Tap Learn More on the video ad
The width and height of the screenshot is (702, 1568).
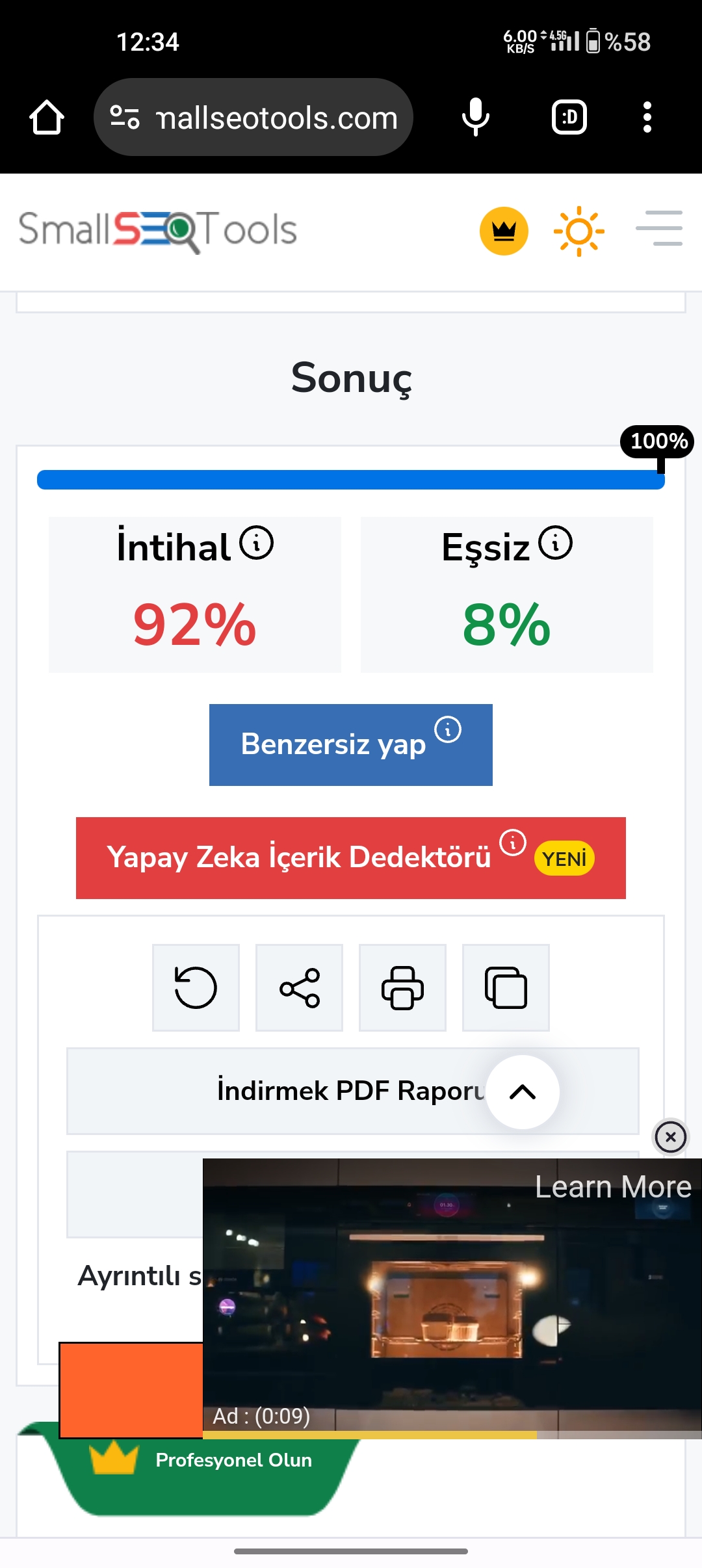point(613,1187)
